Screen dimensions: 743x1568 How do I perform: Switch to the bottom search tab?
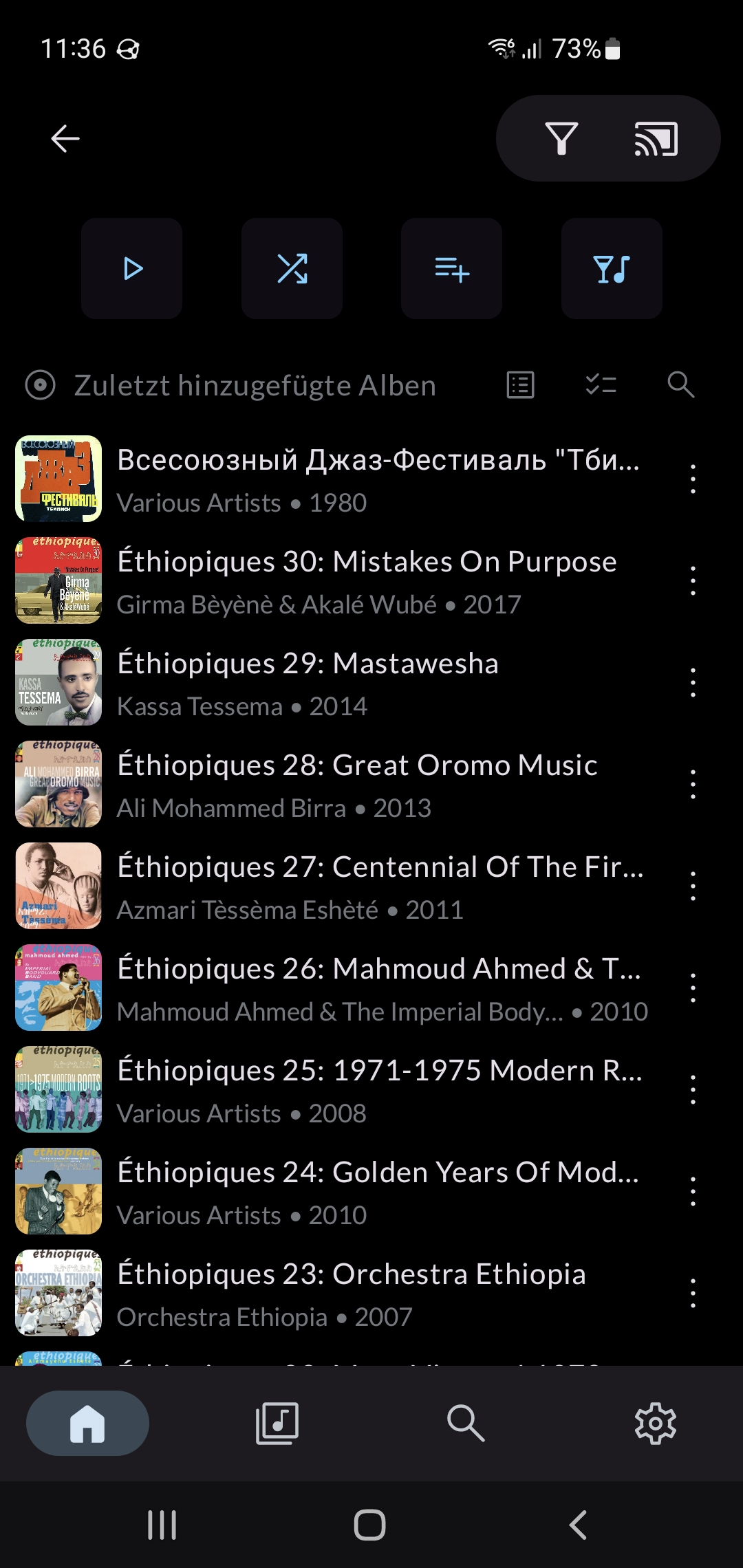tap(466, 1423)
